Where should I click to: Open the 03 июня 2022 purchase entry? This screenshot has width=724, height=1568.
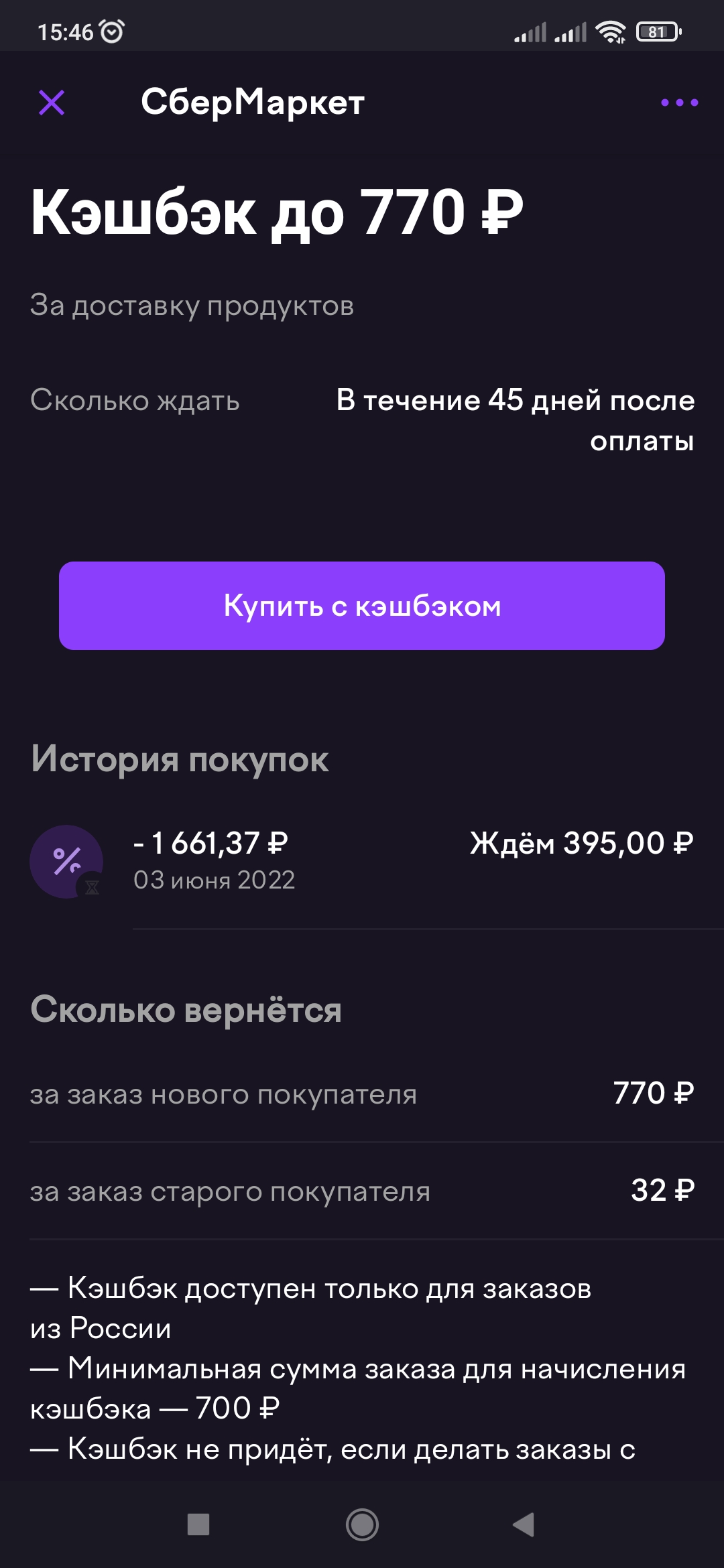tap(362, 861)
